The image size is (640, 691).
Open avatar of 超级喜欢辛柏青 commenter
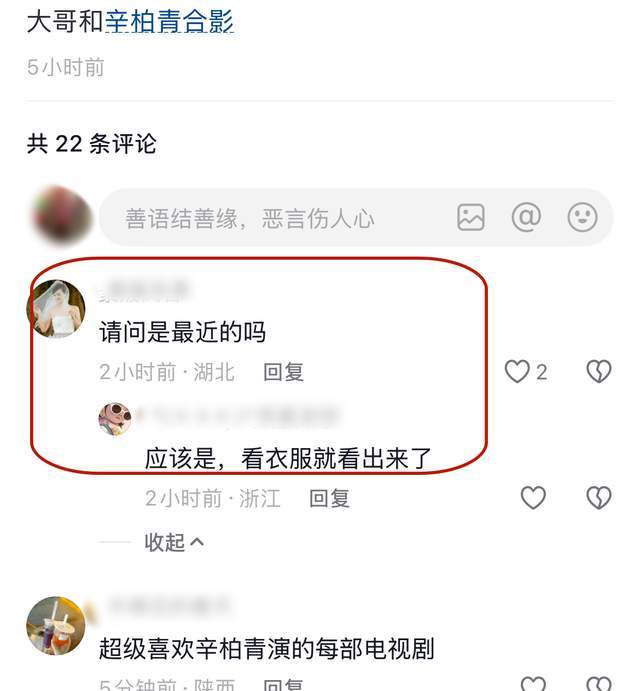[56, 626]
